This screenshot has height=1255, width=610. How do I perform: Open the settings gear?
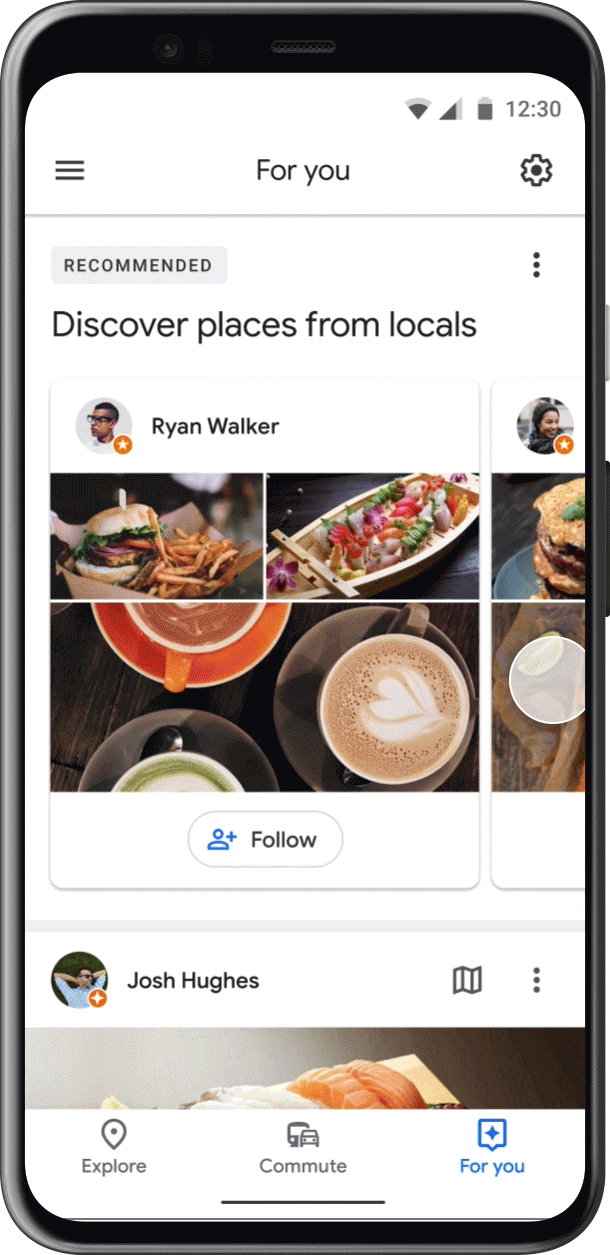point(536,171)
